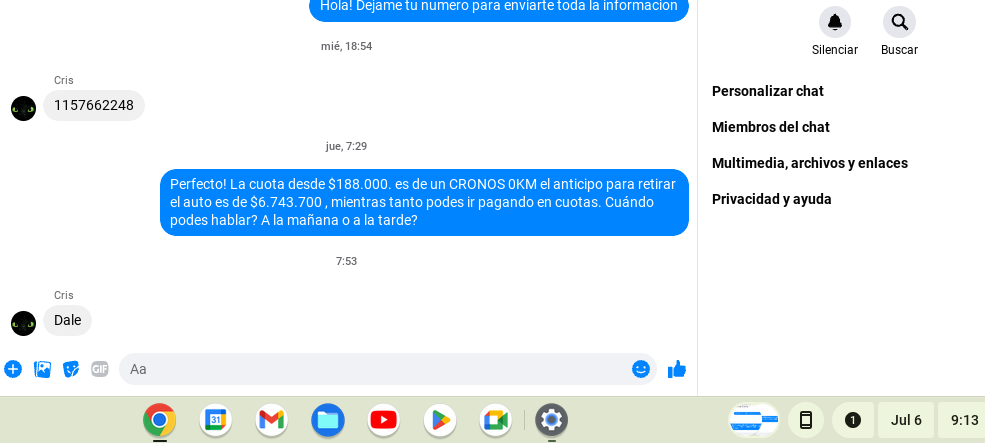Screen dimensions: 985x443
Task: Choose a sticker to send
Action: point(71,369)
